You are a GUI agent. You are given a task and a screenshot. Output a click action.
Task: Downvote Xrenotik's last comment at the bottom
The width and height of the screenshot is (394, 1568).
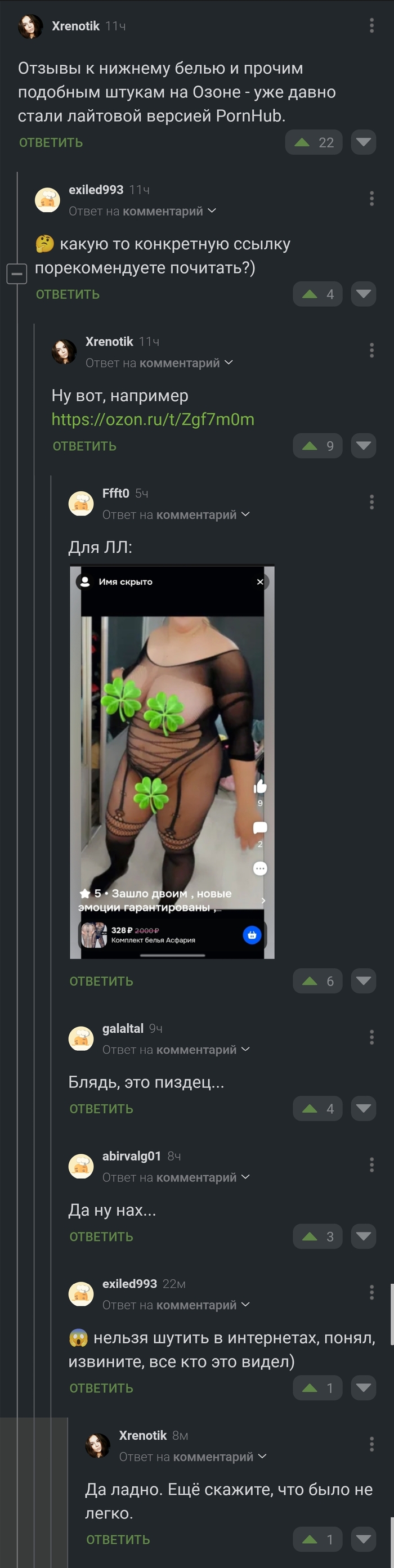coord(364,1540)
